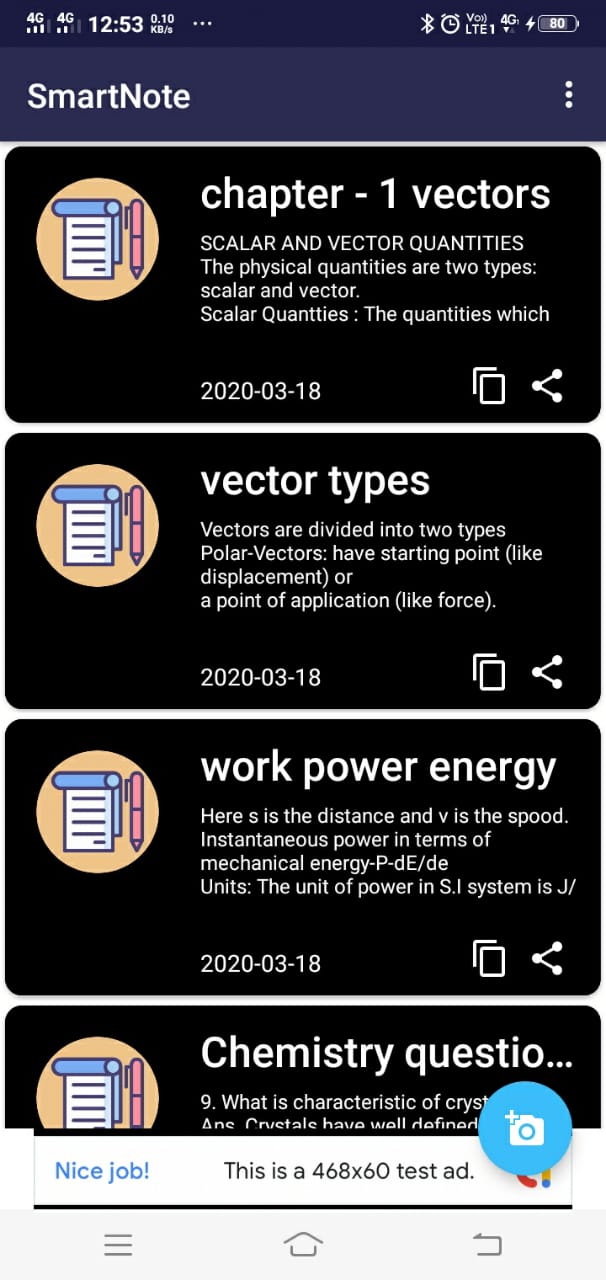Open the Chemistry questions note

(385, 1053)
